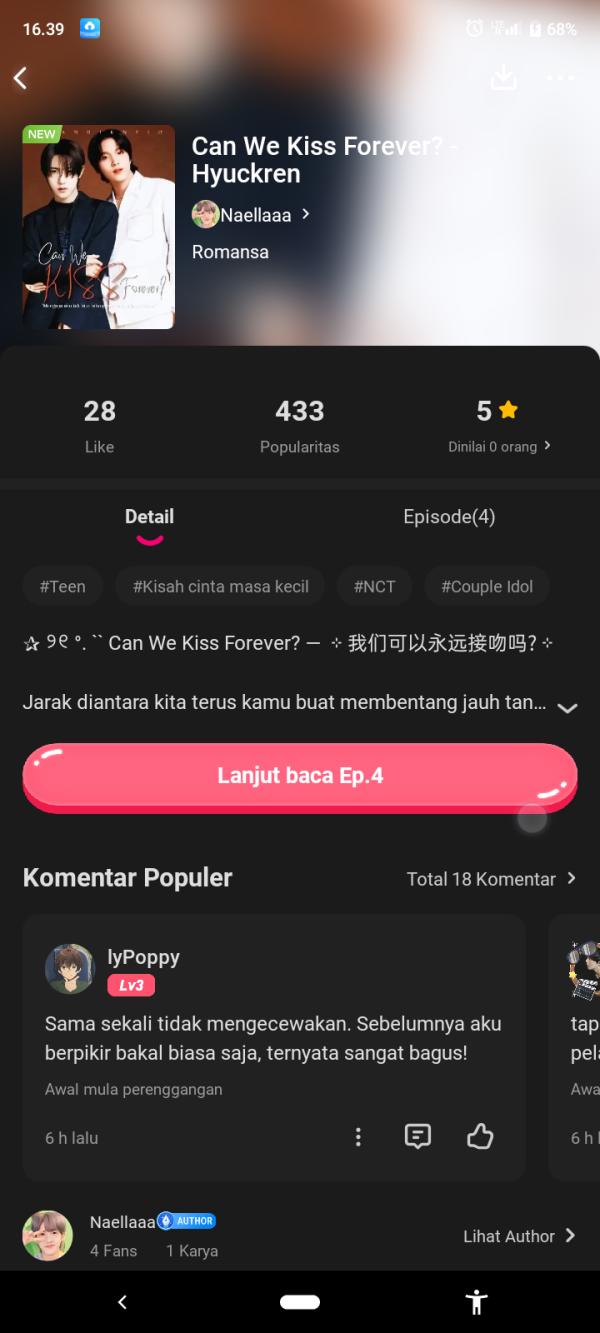Tap Lihat Author link
This screenshot has width=600, height=1333.
pos(519,1236)
